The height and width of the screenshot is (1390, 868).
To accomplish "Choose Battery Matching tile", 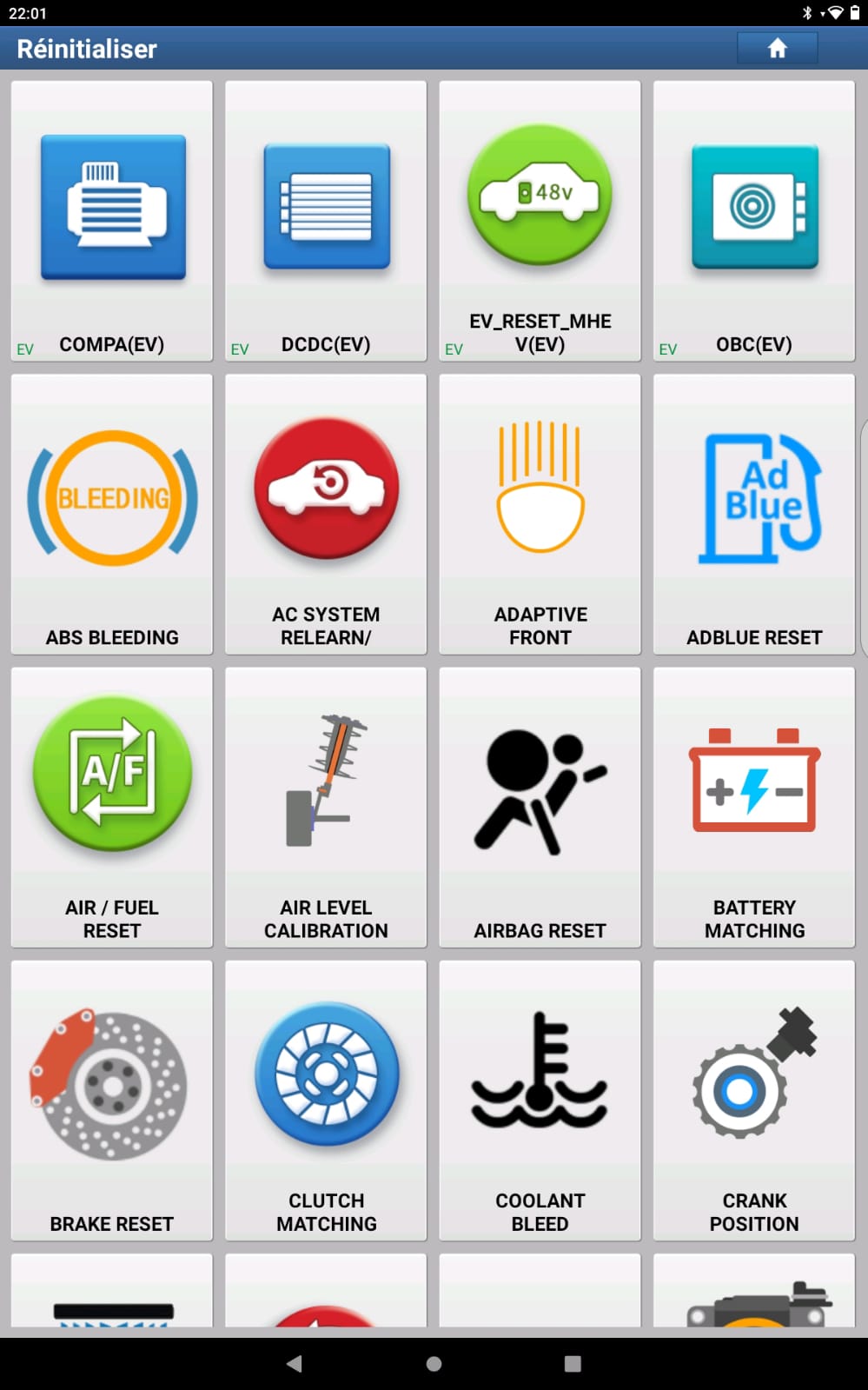I will pos(753,807).
